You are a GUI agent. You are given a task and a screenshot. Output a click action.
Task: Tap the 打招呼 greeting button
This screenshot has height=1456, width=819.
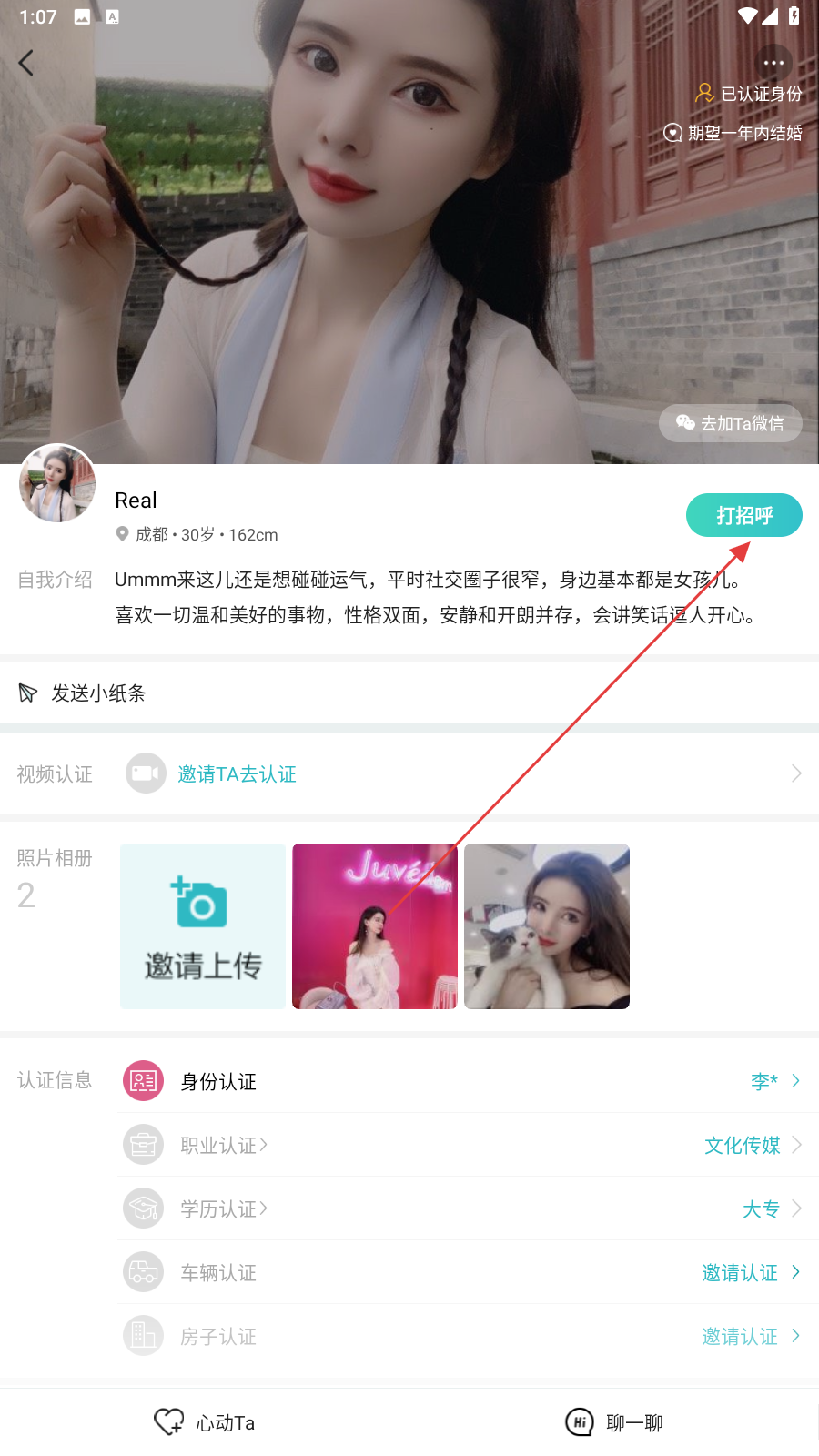(744, 515)
